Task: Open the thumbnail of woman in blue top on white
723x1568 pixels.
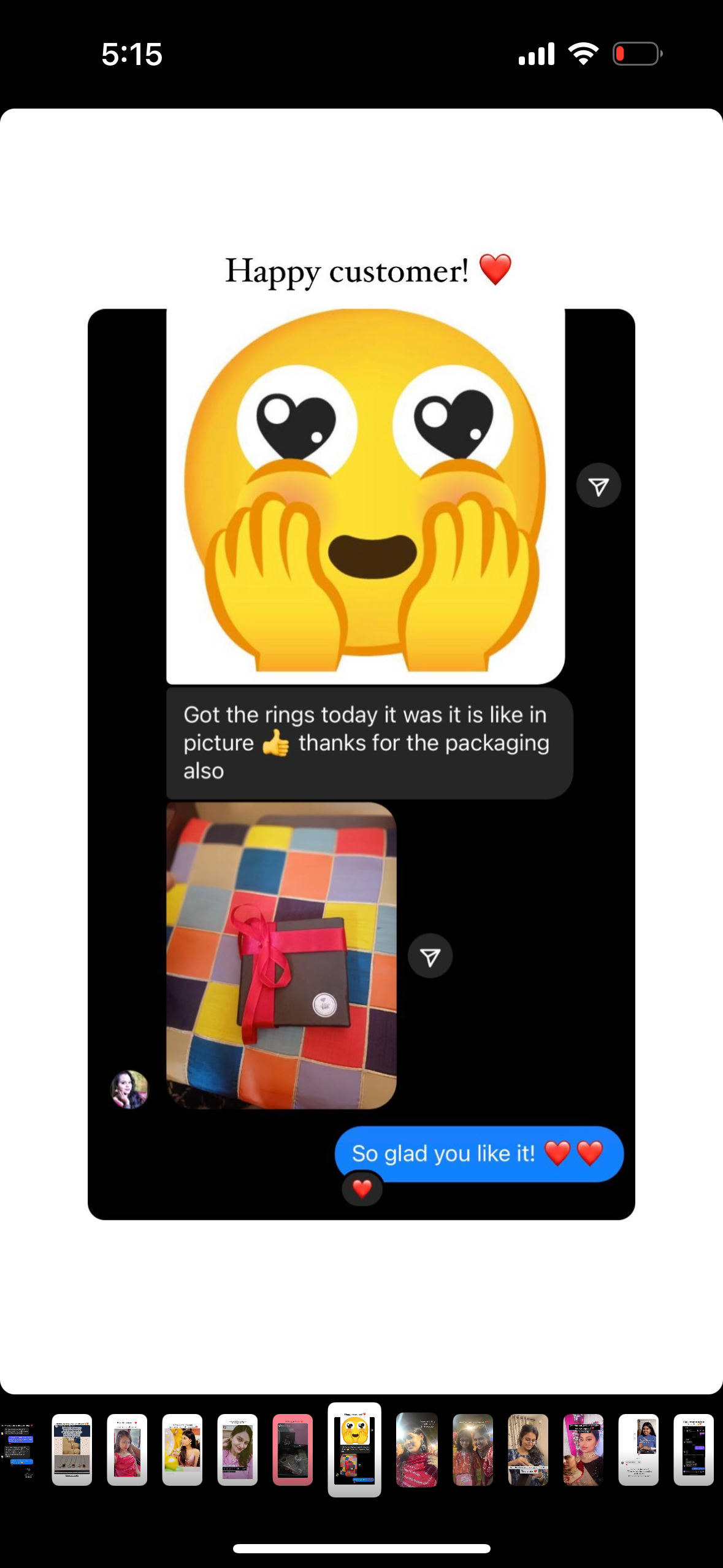Action: click(x=638, y=1450)
